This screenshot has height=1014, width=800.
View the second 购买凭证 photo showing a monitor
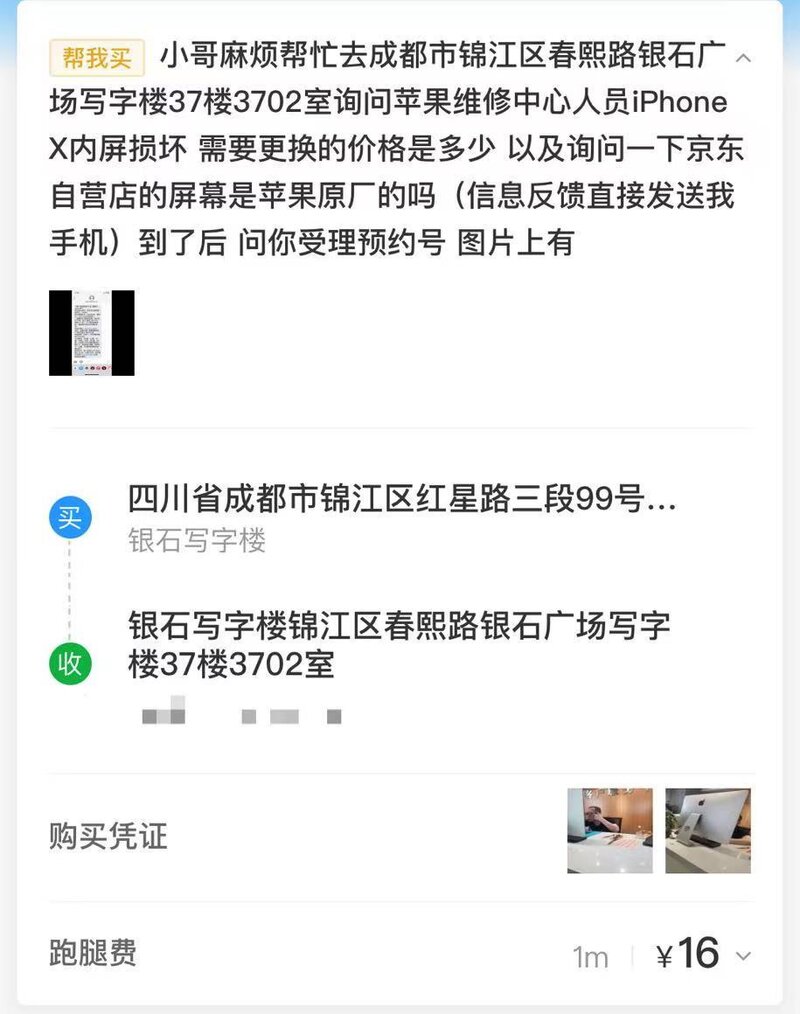(708, 831)
